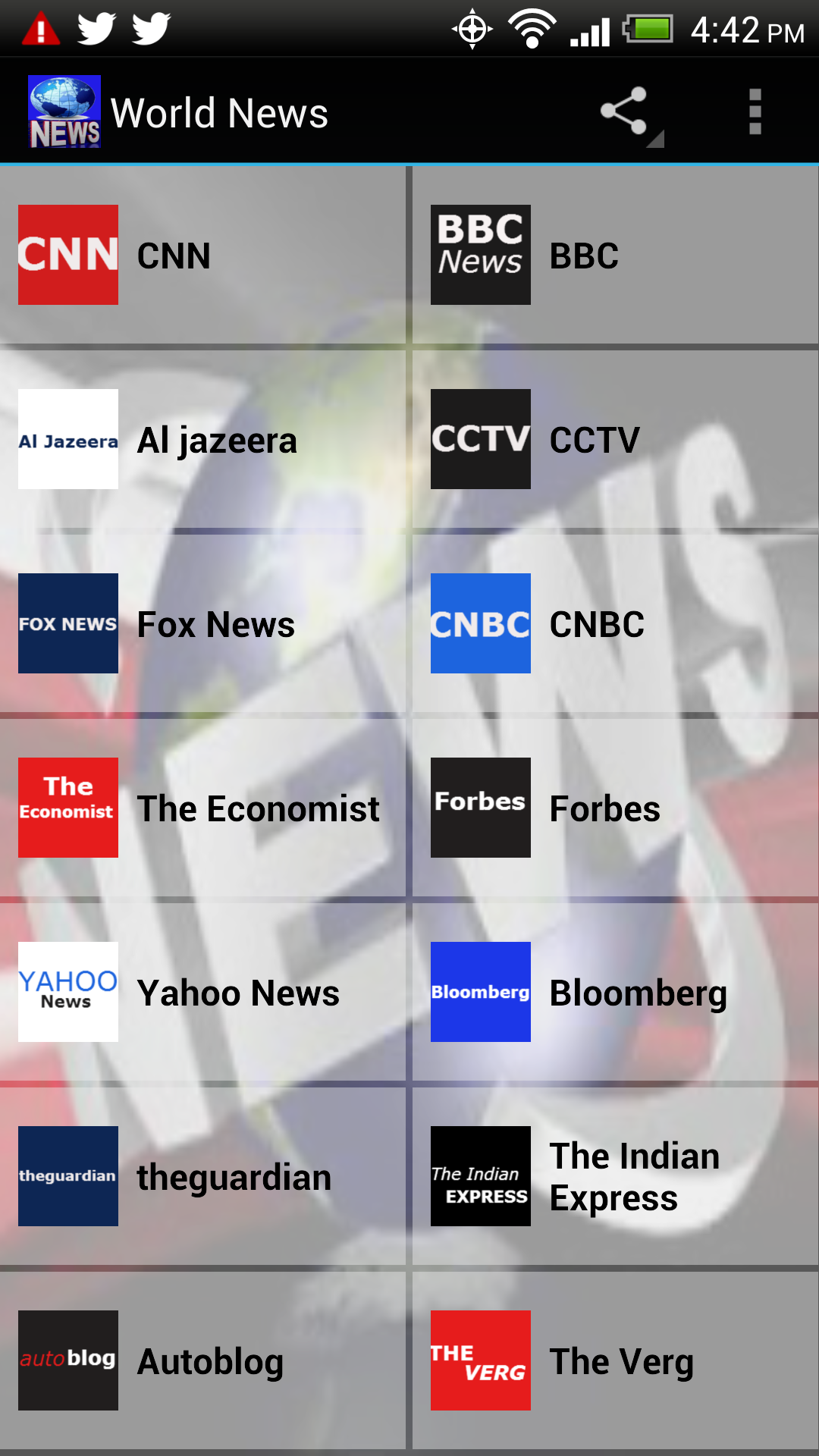The width and height of the screenshot is (819, 1456).
Task: Select The Indian Express entry
Action: (480, 1177)
